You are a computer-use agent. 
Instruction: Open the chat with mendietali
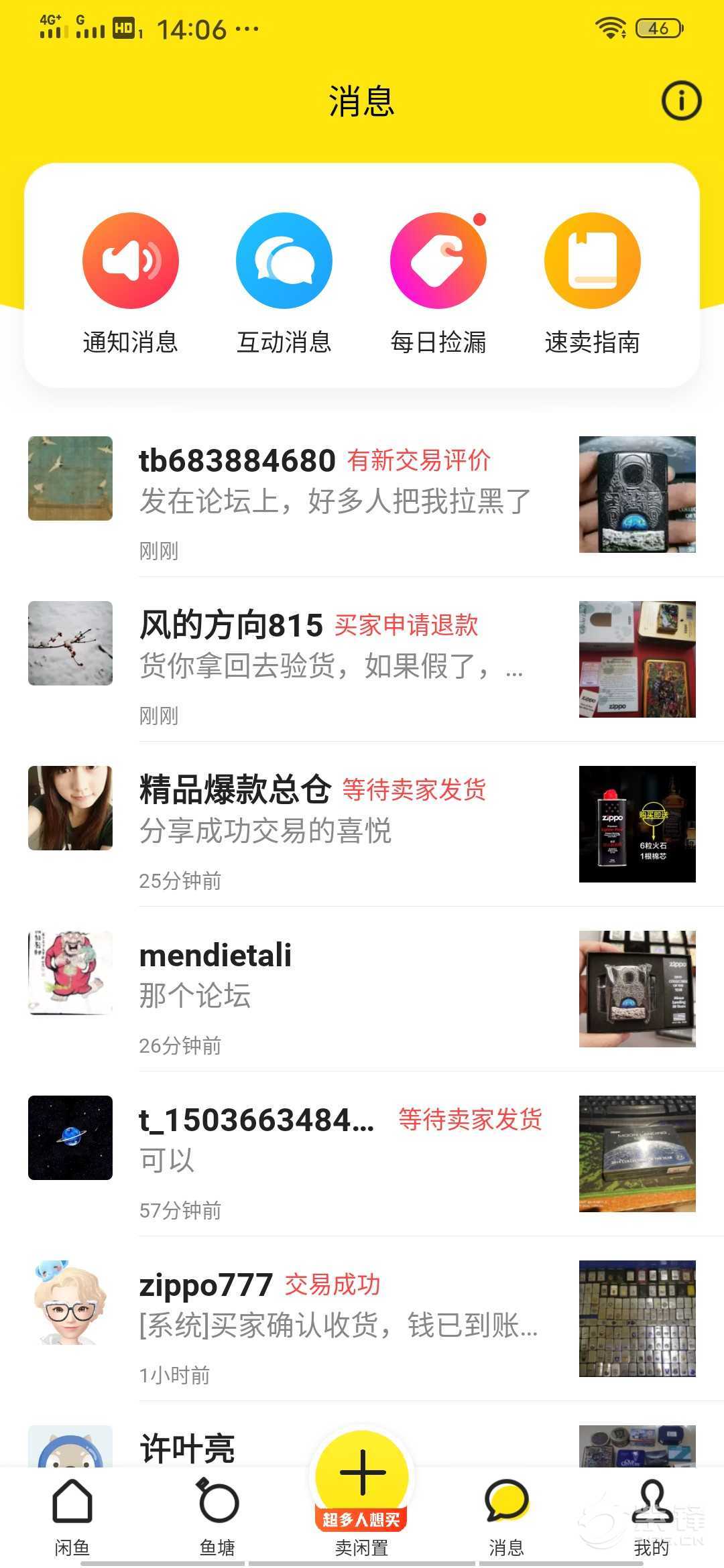335,990
